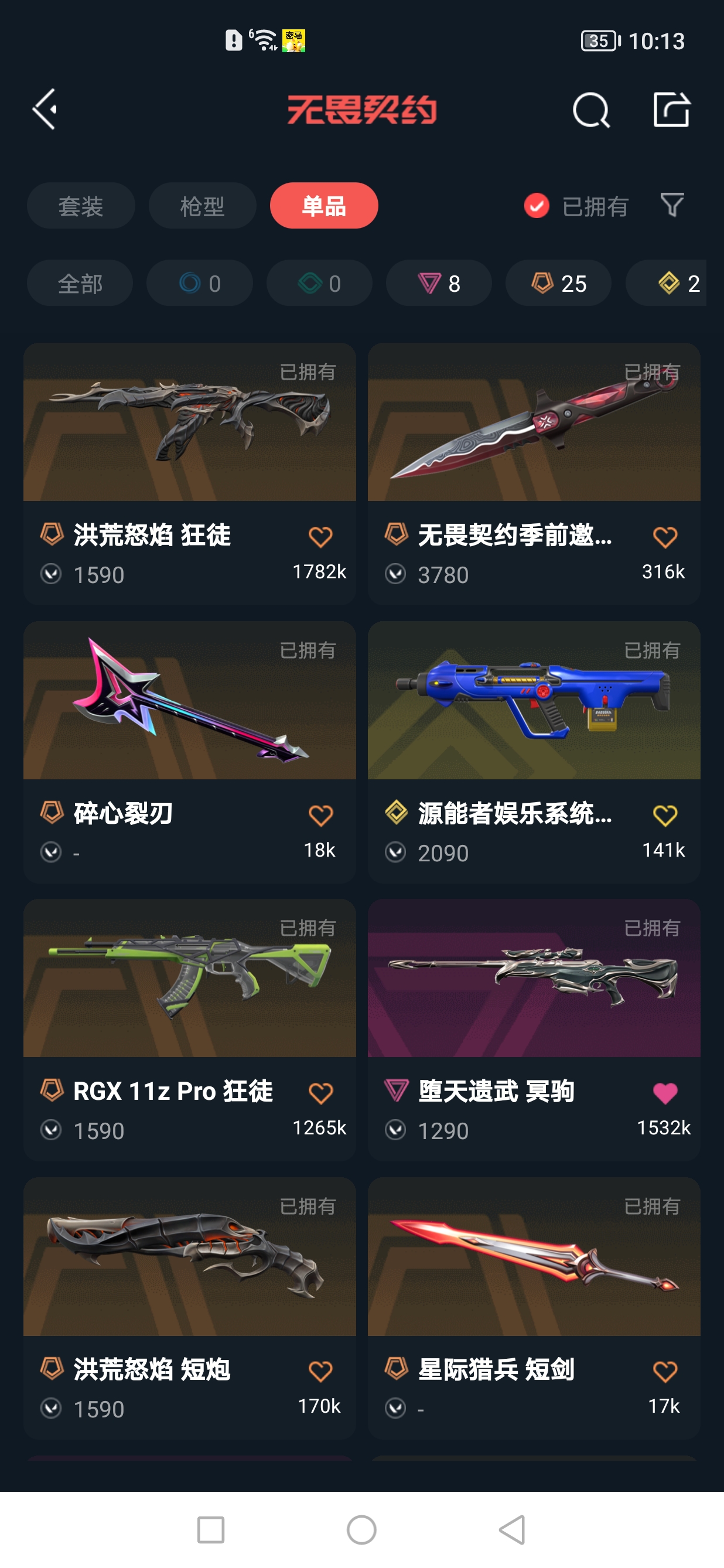Viewport: 724px width, 1568px height.
Task: Favorite the 星际猎兵 短剑 skin
Action: 664,1372
